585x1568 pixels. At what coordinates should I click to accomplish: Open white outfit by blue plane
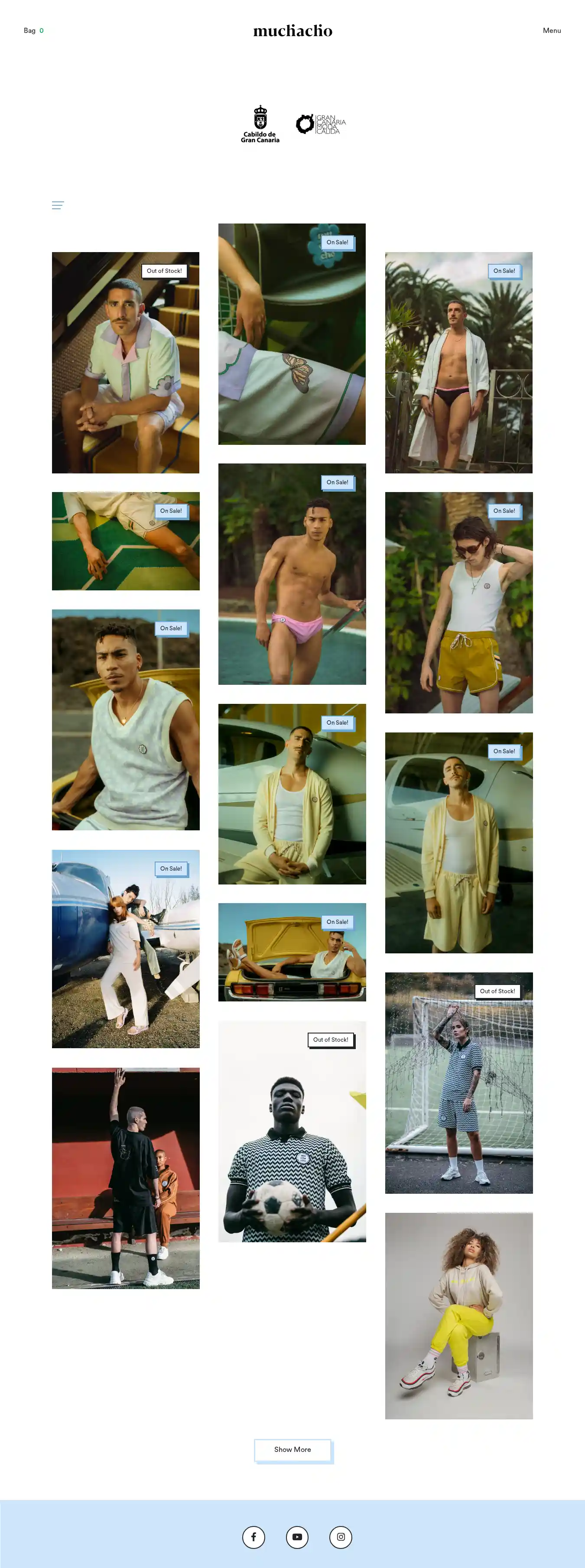[x=125, y=948]
